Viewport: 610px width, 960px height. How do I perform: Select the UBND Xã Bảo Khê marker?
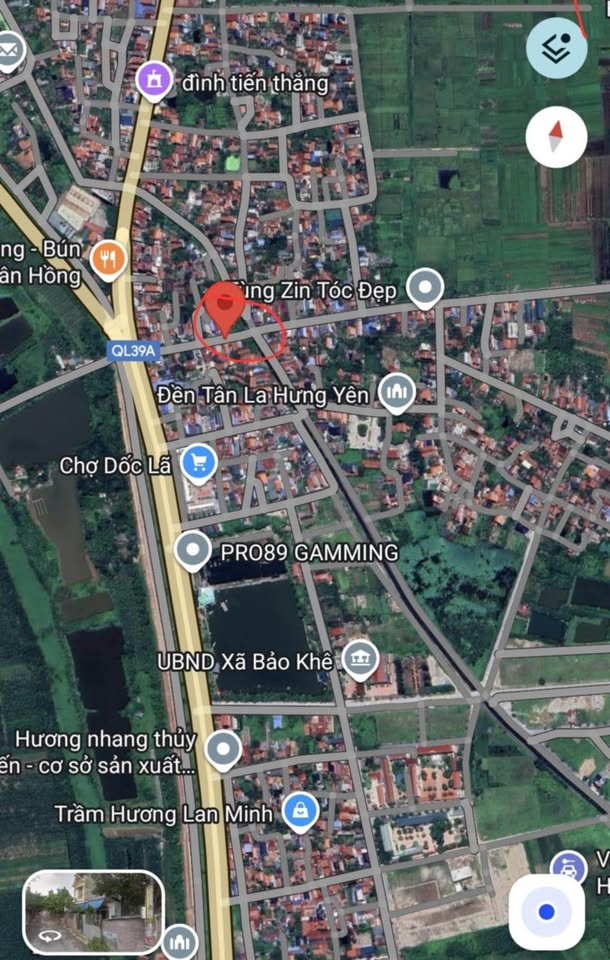360,659
